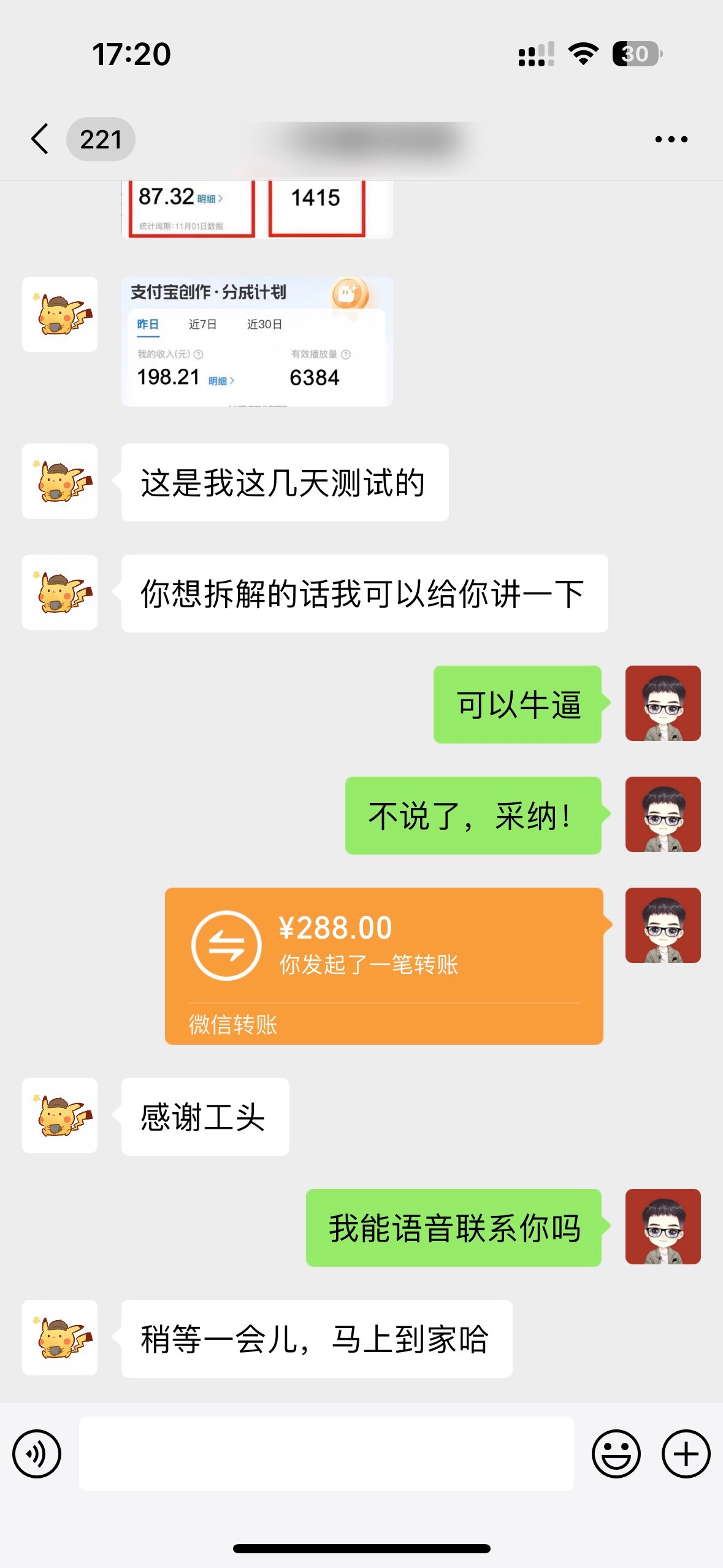
Task: View the 87.32 income screenshot image
Action: tap(257, 209)
